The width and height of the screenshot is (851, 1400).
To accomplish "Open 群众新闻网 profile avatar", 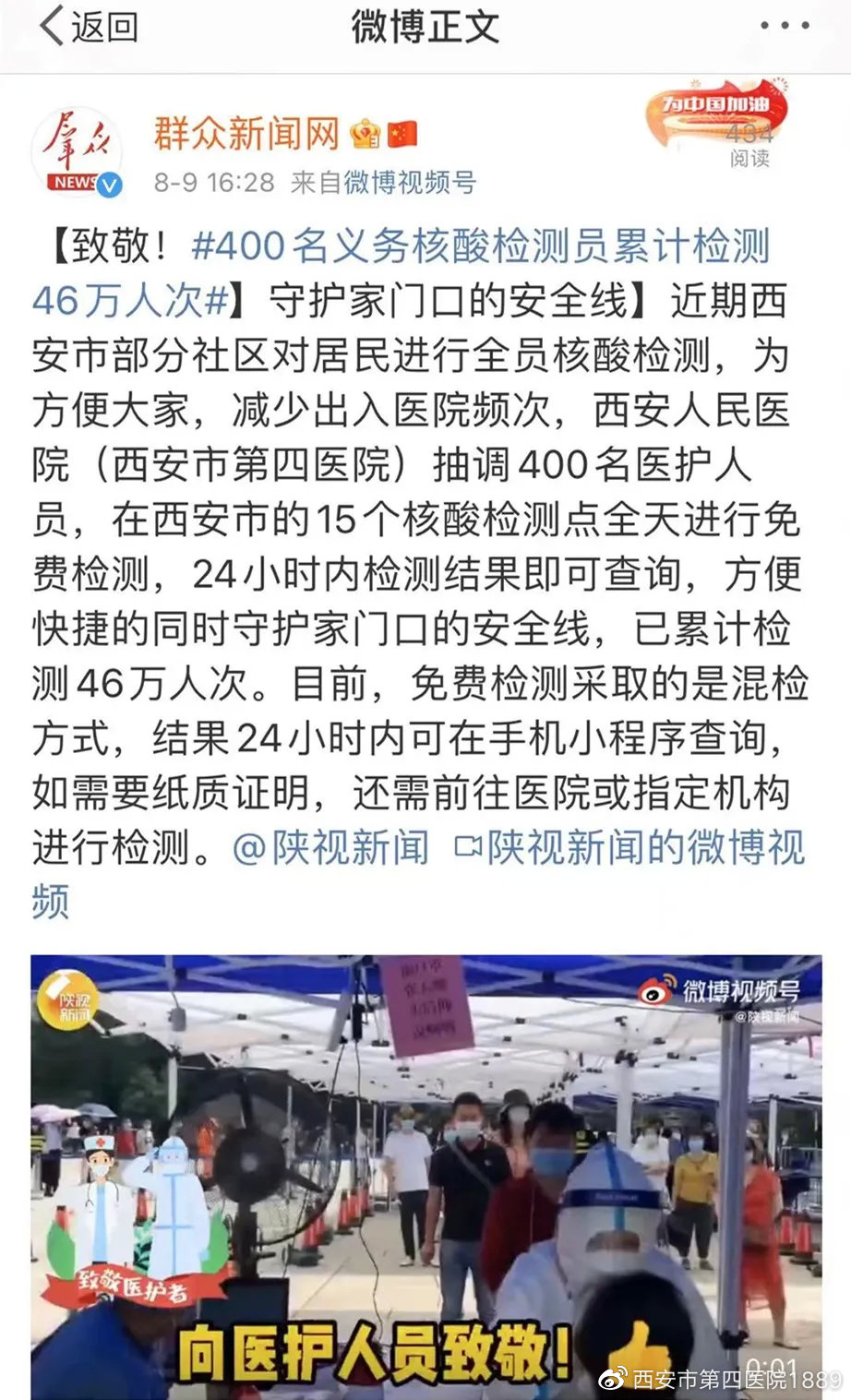I will (77, 153).
